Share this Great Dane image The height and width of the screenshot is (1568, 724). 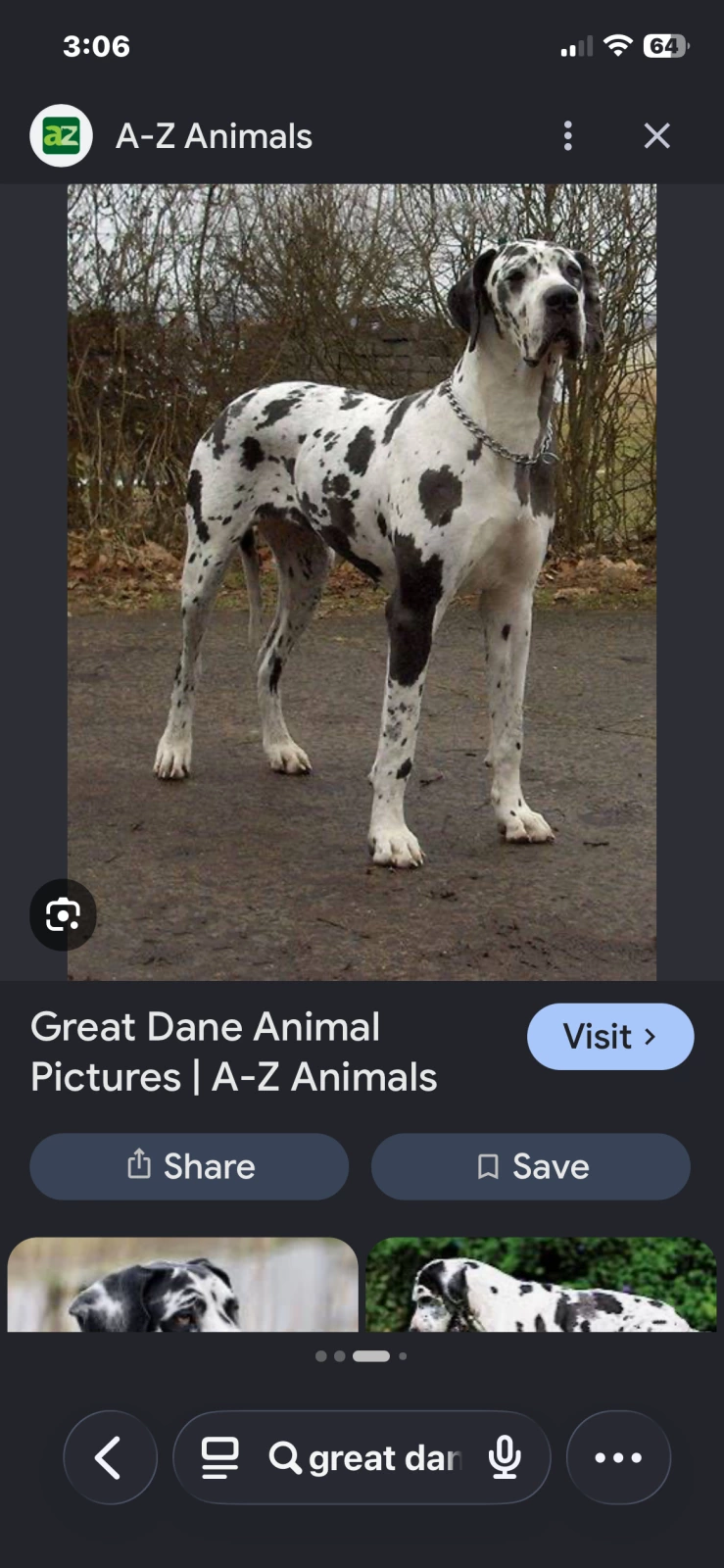tap(189, 1166)
